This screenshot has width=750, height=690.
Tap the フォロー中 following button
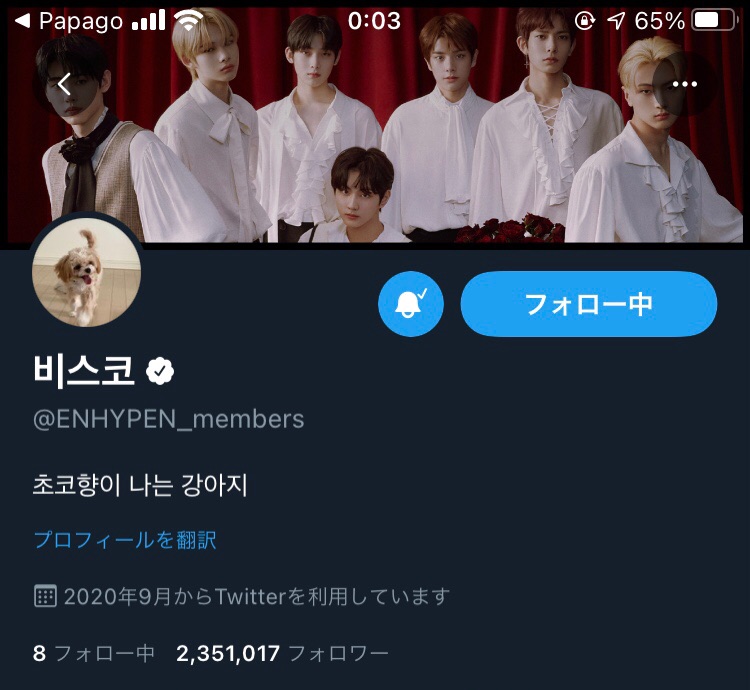click(x=588, y=304)
